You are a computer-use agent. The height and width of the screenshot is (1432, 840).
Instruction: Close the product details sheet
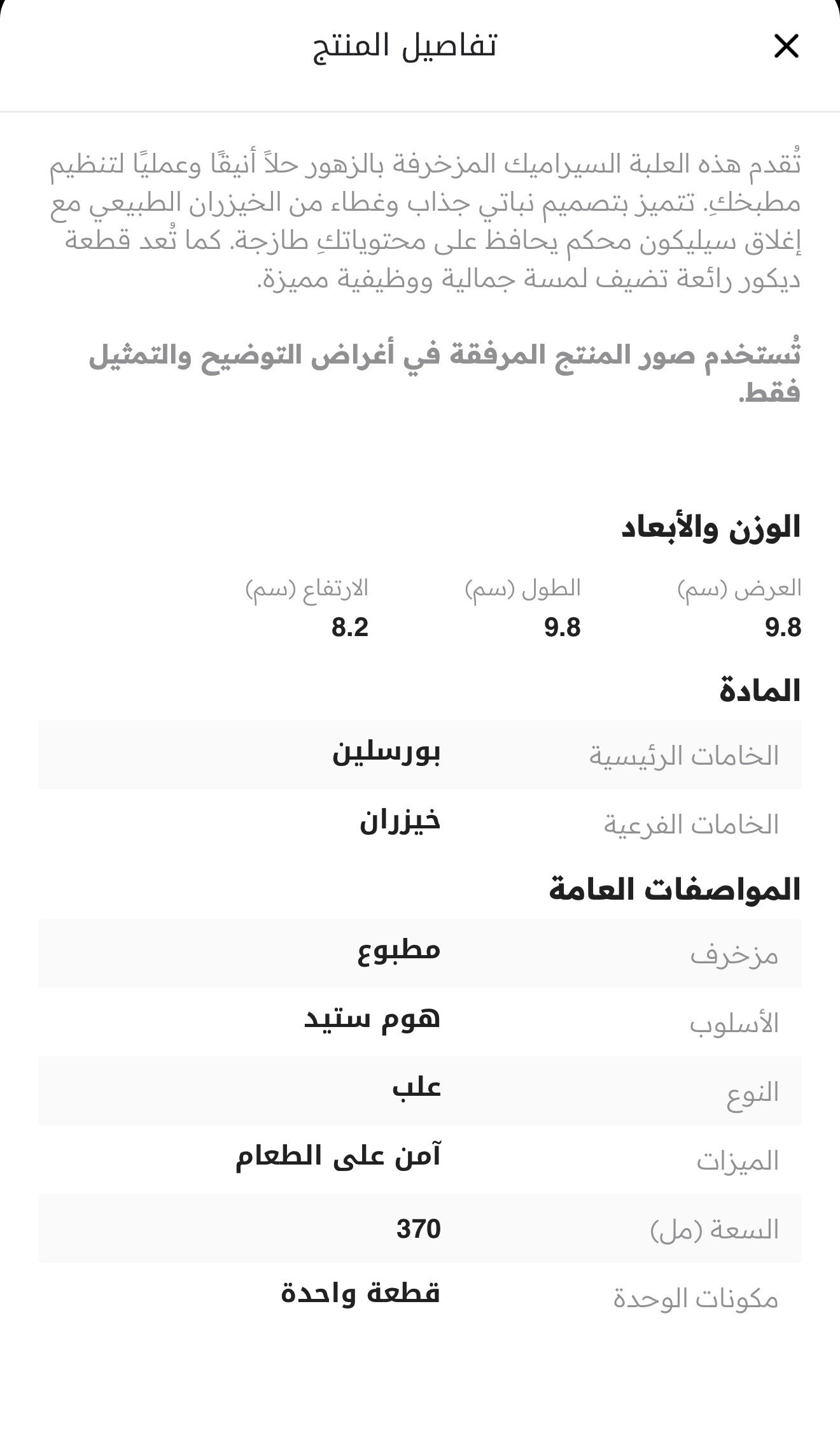pyautogui.click(x=786, y=46)
